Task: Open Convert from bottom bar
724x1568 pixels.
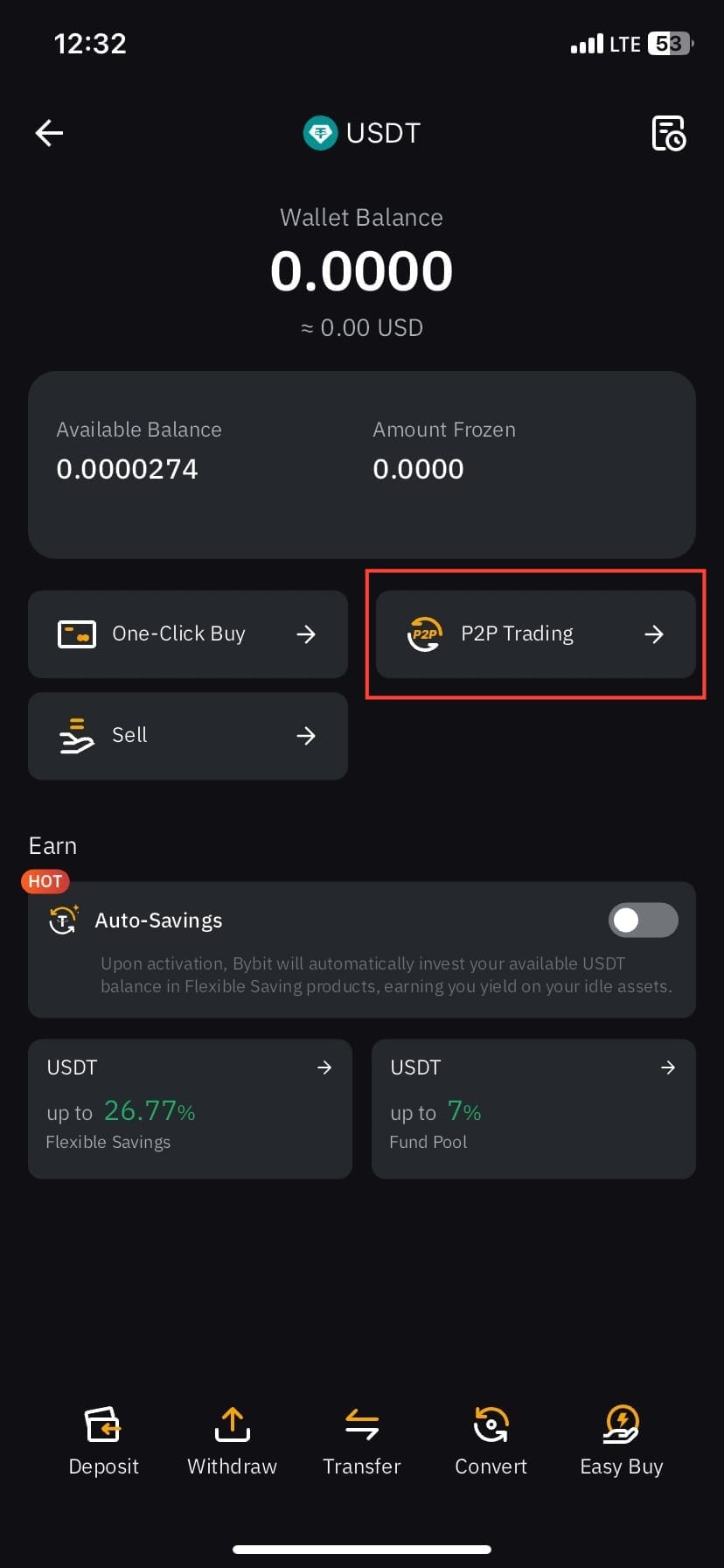Action: click(491, 1441)
